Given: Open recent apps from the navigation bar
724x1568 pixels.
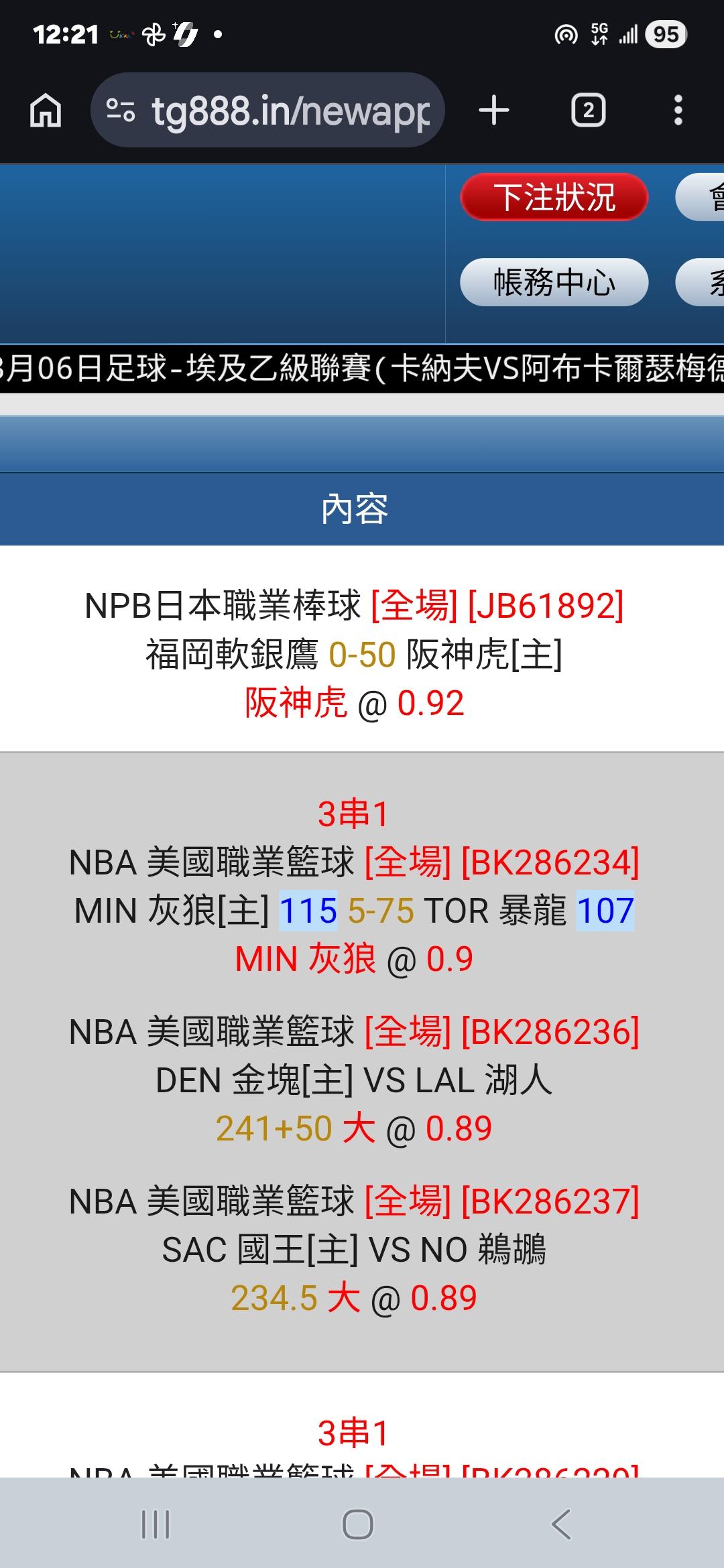Looking at the screenshot, I should point(156,1524).
